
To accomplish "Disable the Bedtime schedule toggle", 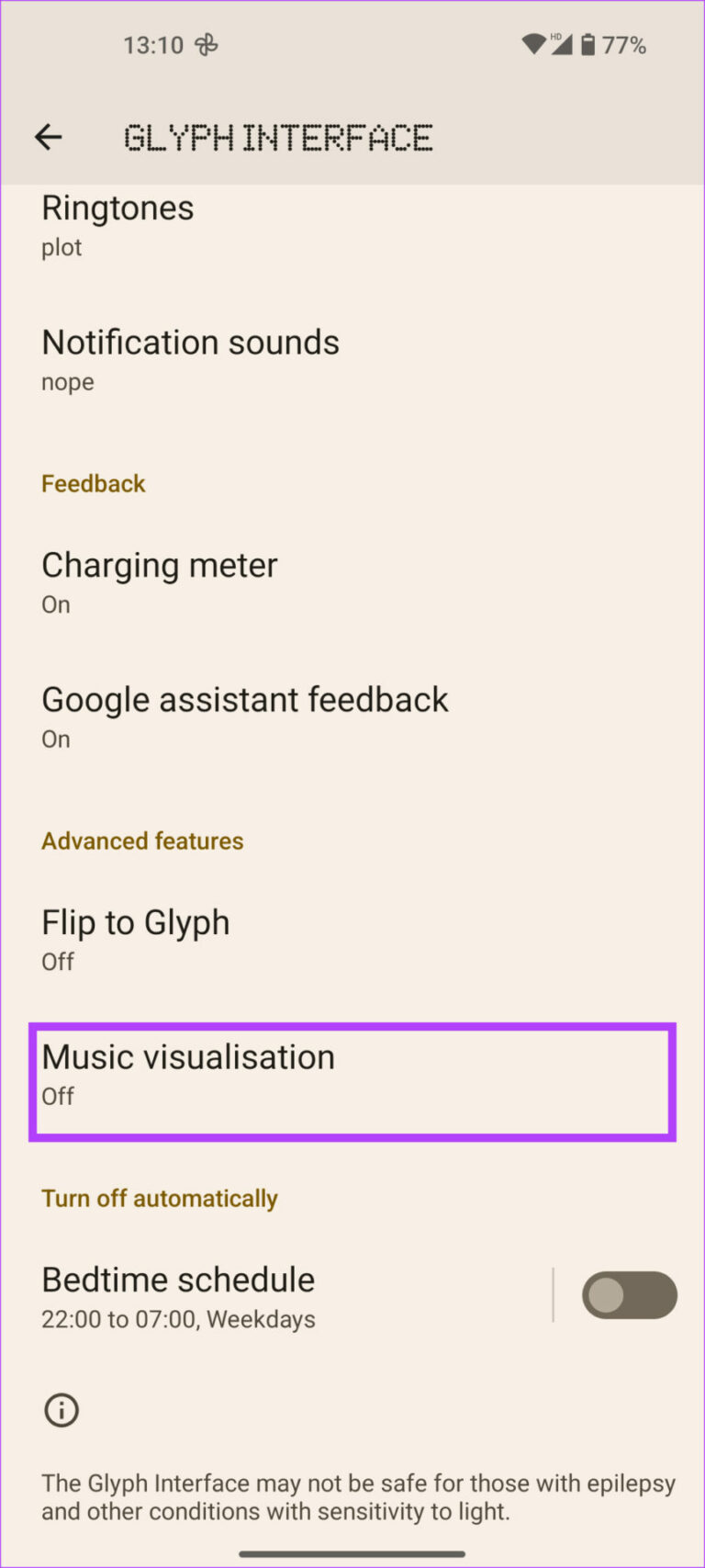I will (629, 1295).
